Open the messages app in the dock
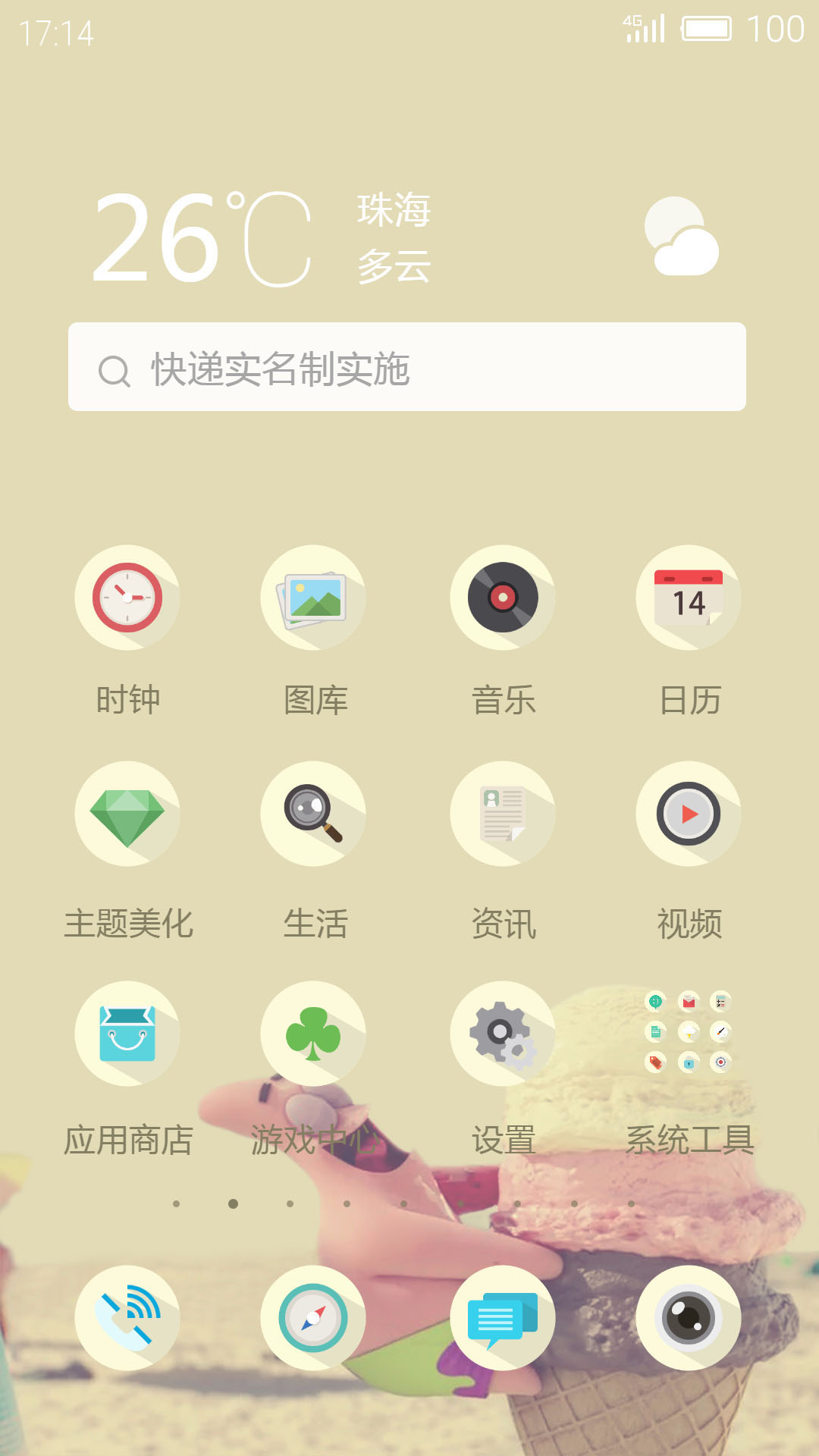Screen dimensions: 819x1456 tap(503, 1318)
